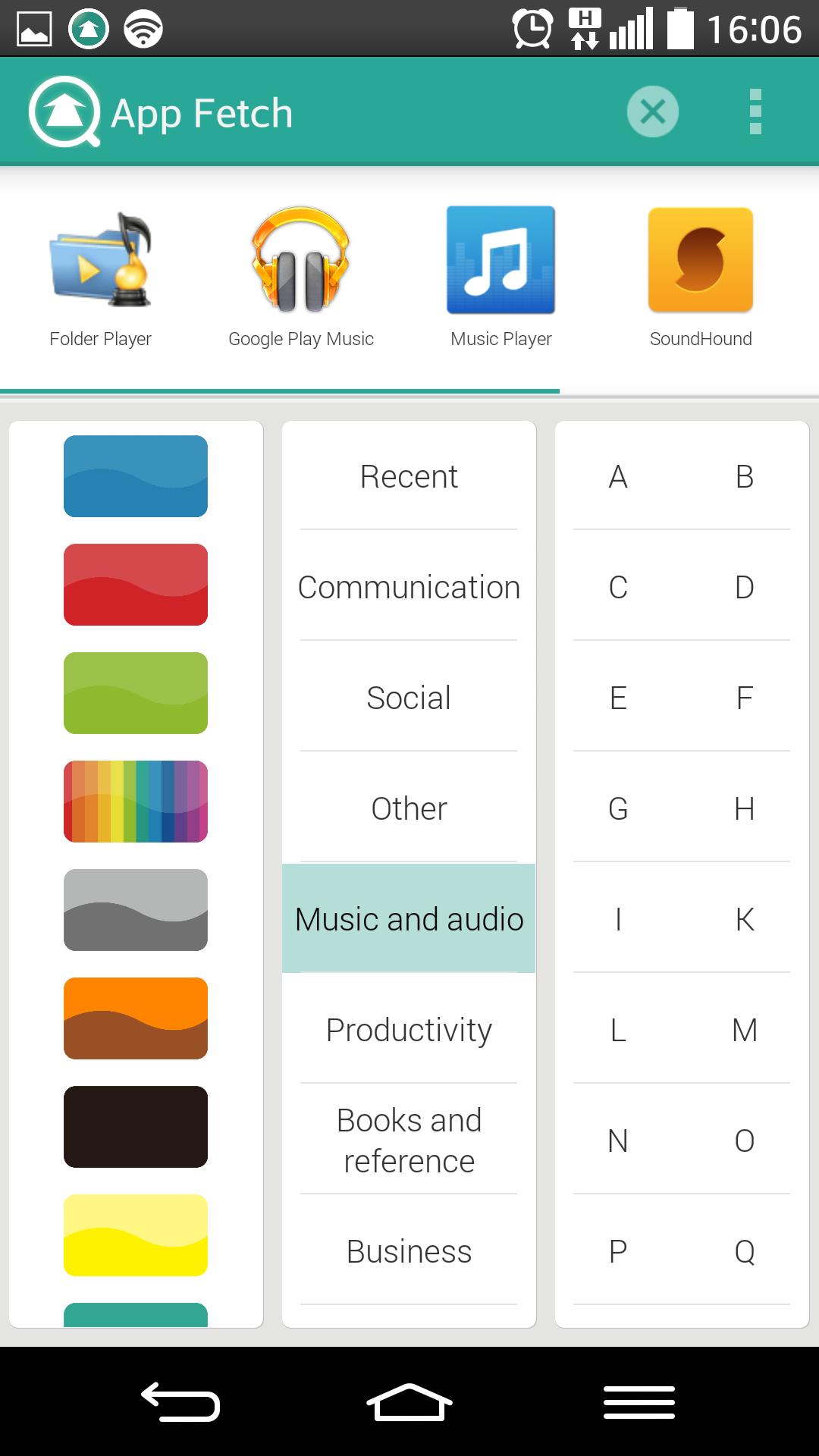Select the Social category
Viewport: 819px width, 1456px height.
(x=408, y=698)
